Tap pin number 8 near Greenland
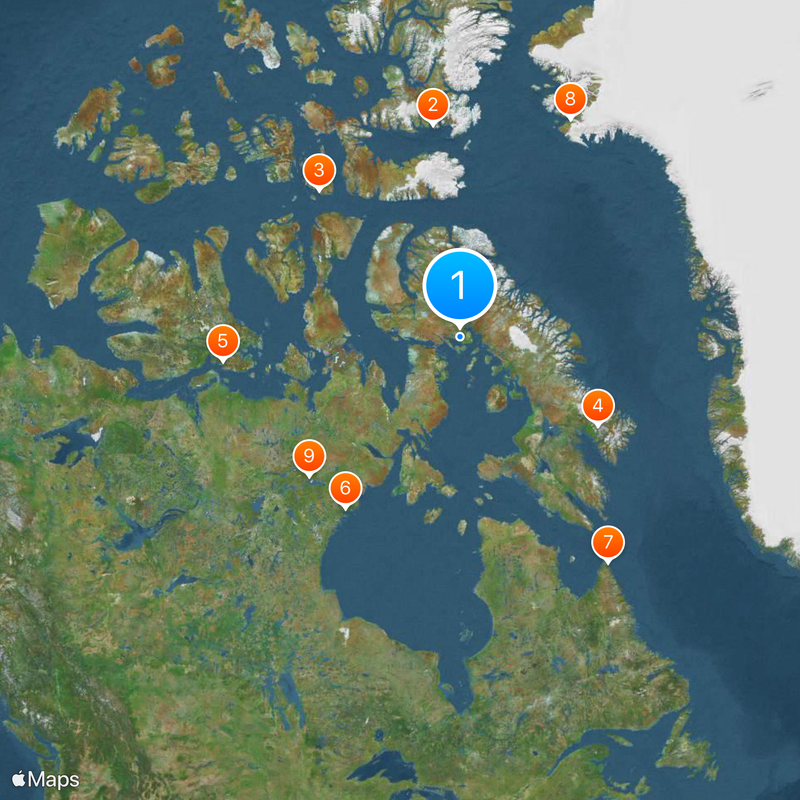 click(569, 98)
